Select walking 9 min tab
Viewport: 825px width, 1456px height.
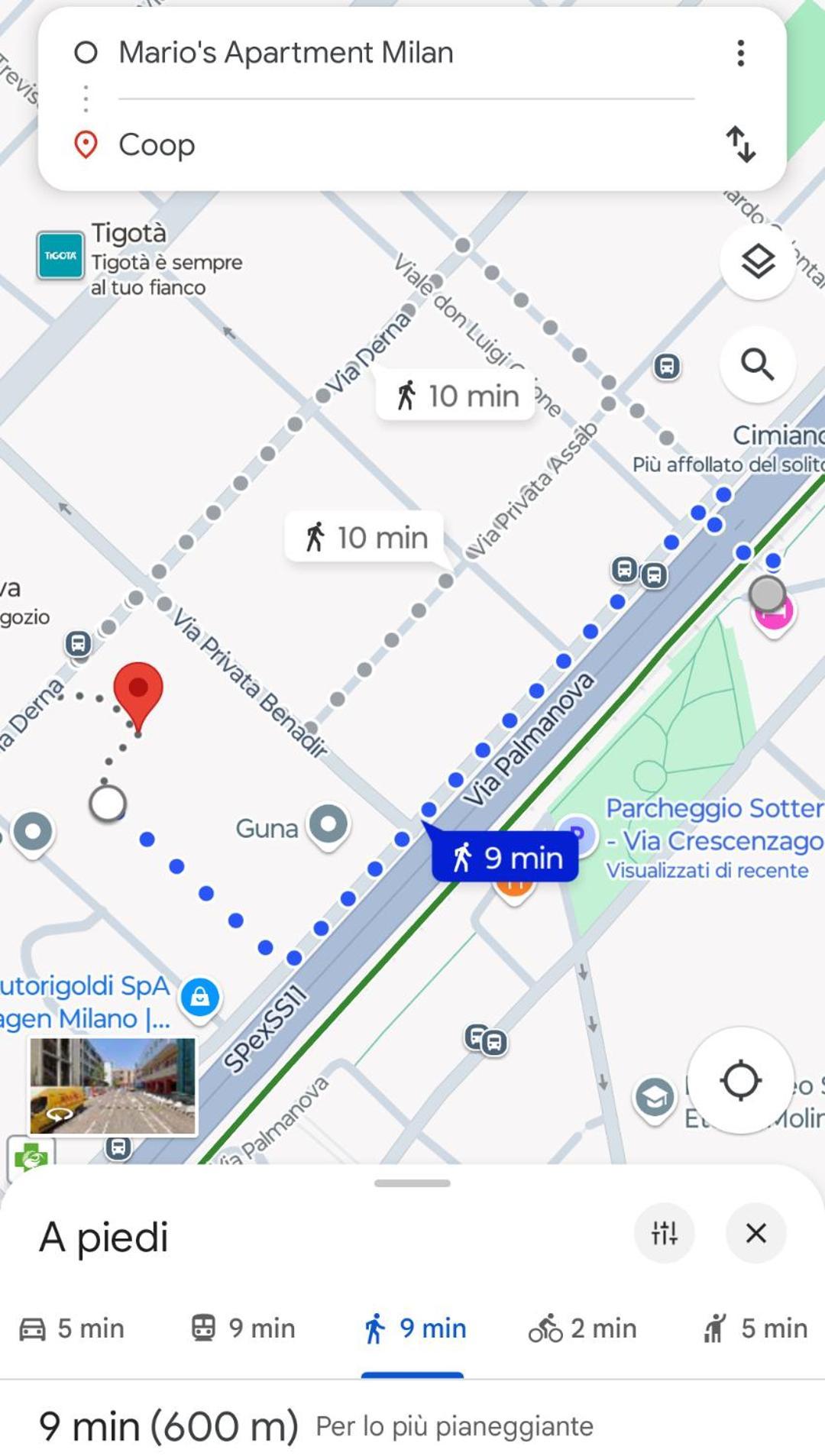414,1328
